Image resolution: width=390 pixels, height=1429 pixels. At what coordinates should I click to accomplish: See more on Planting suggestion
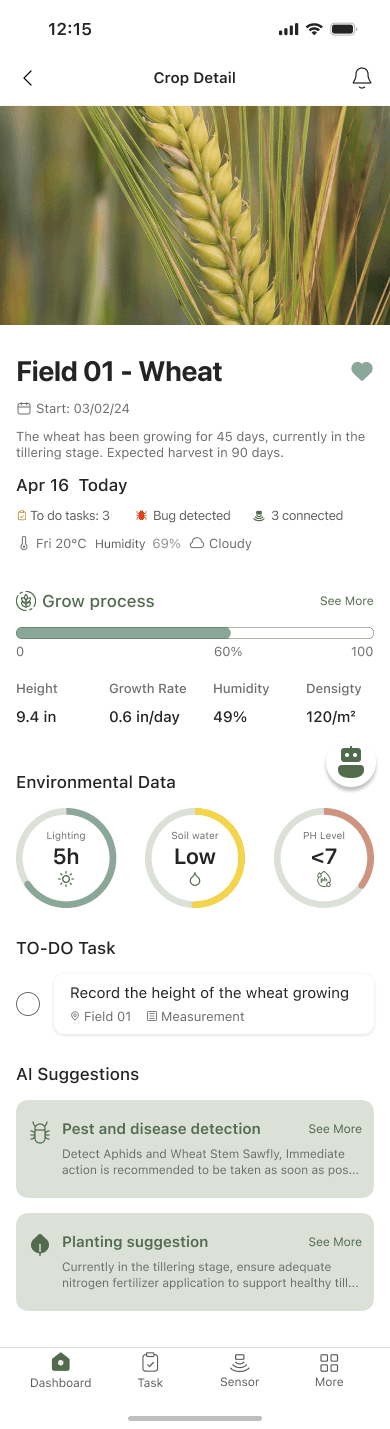tap(335, 1242)
